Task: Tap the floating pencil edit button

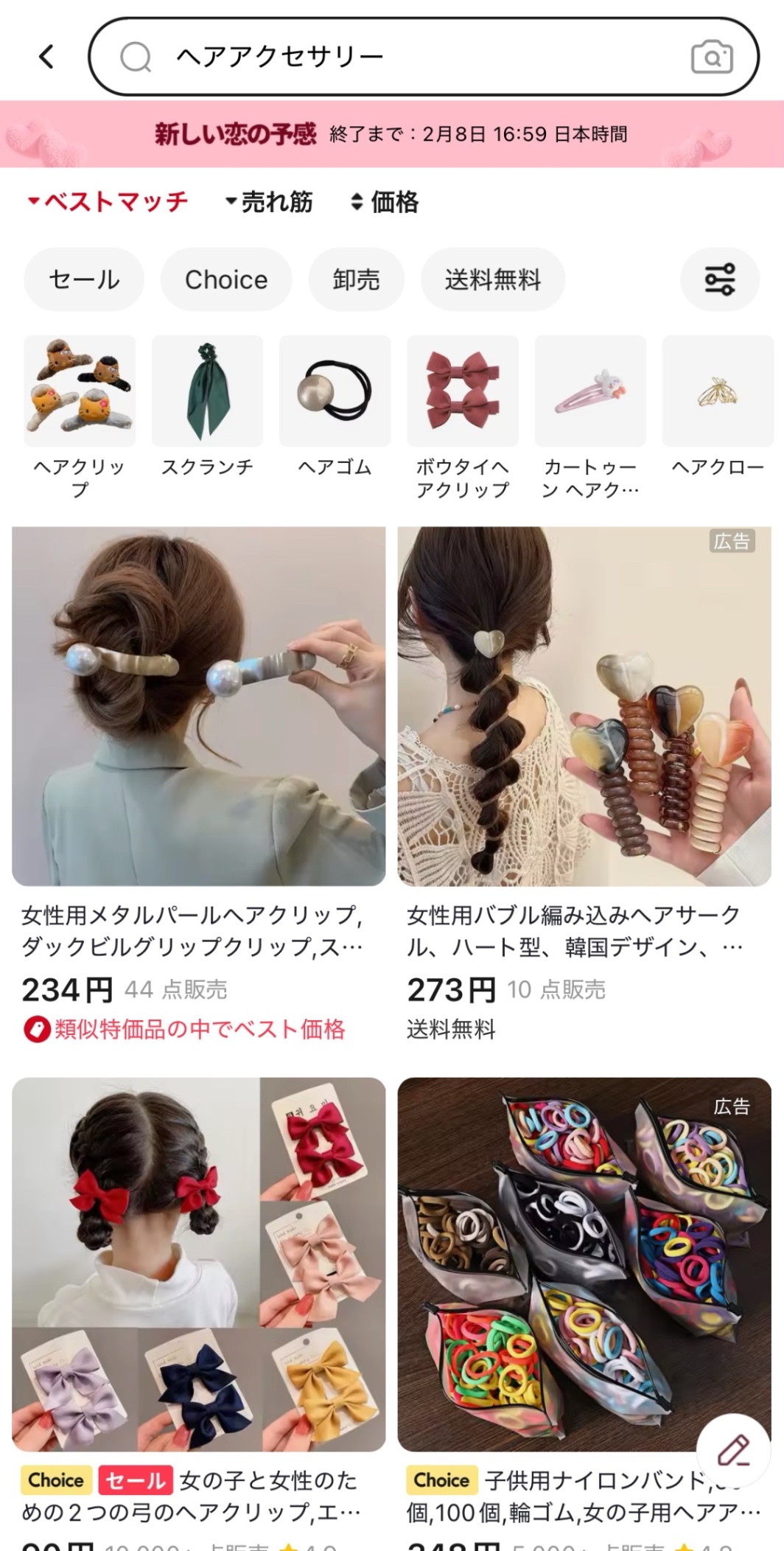Action: (x=733, y=1451)
